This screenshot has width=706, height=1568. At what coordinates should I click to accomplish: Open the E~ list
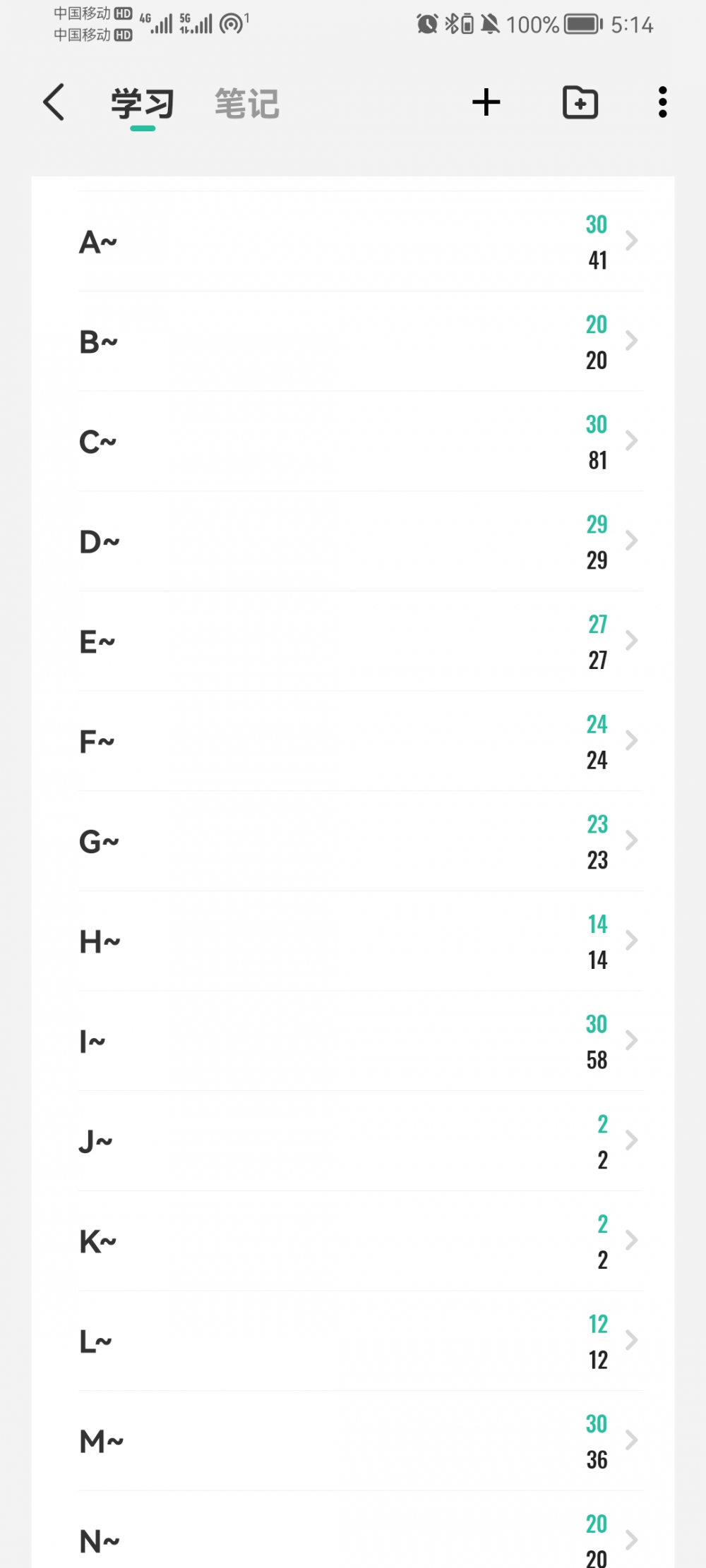(x=361, y=641)
